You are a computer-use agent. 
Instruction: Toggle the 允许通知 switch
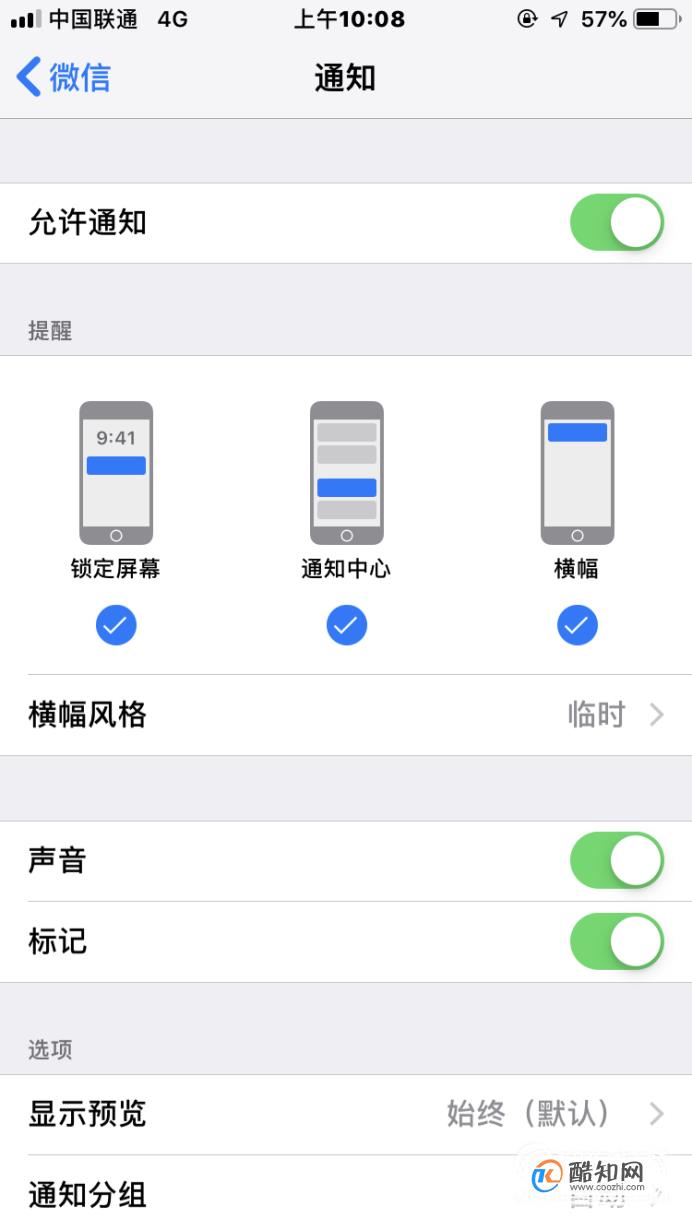617,222
